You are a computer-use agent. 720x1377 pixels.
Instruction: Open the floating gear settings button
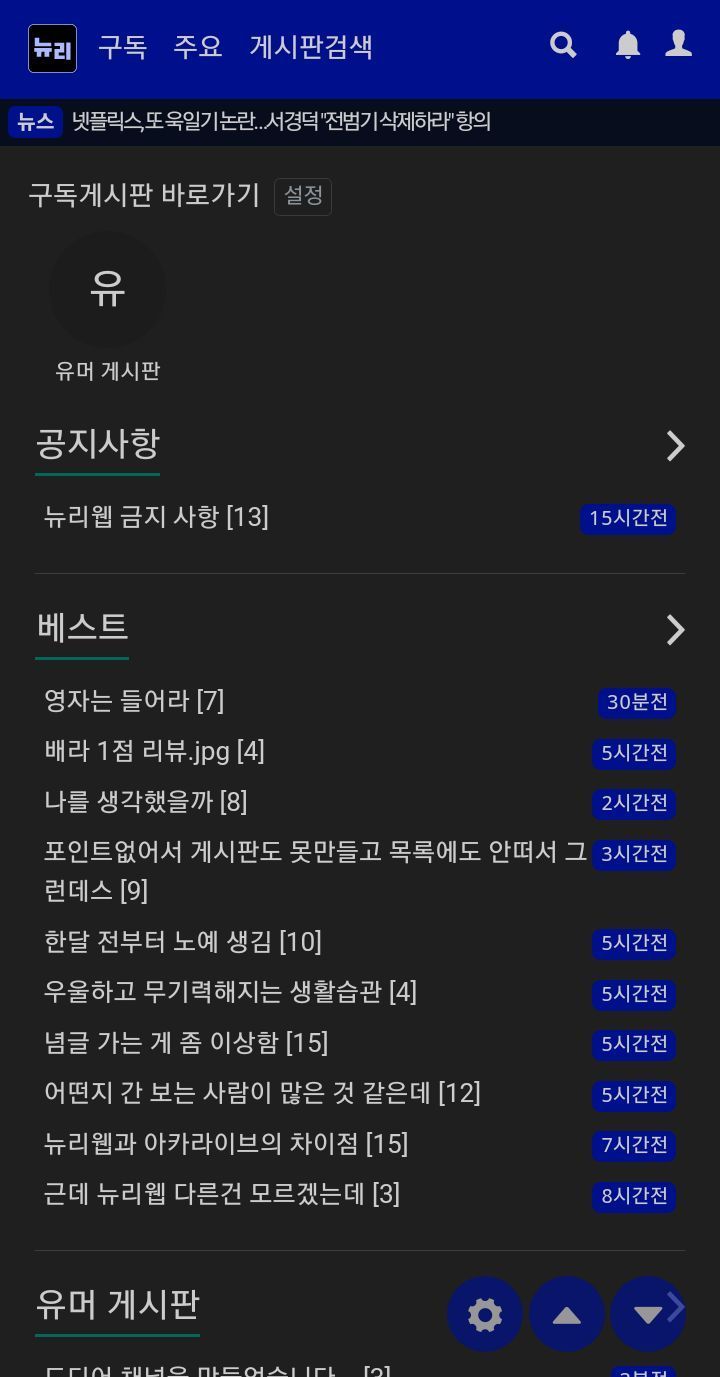click(485, 1314)
